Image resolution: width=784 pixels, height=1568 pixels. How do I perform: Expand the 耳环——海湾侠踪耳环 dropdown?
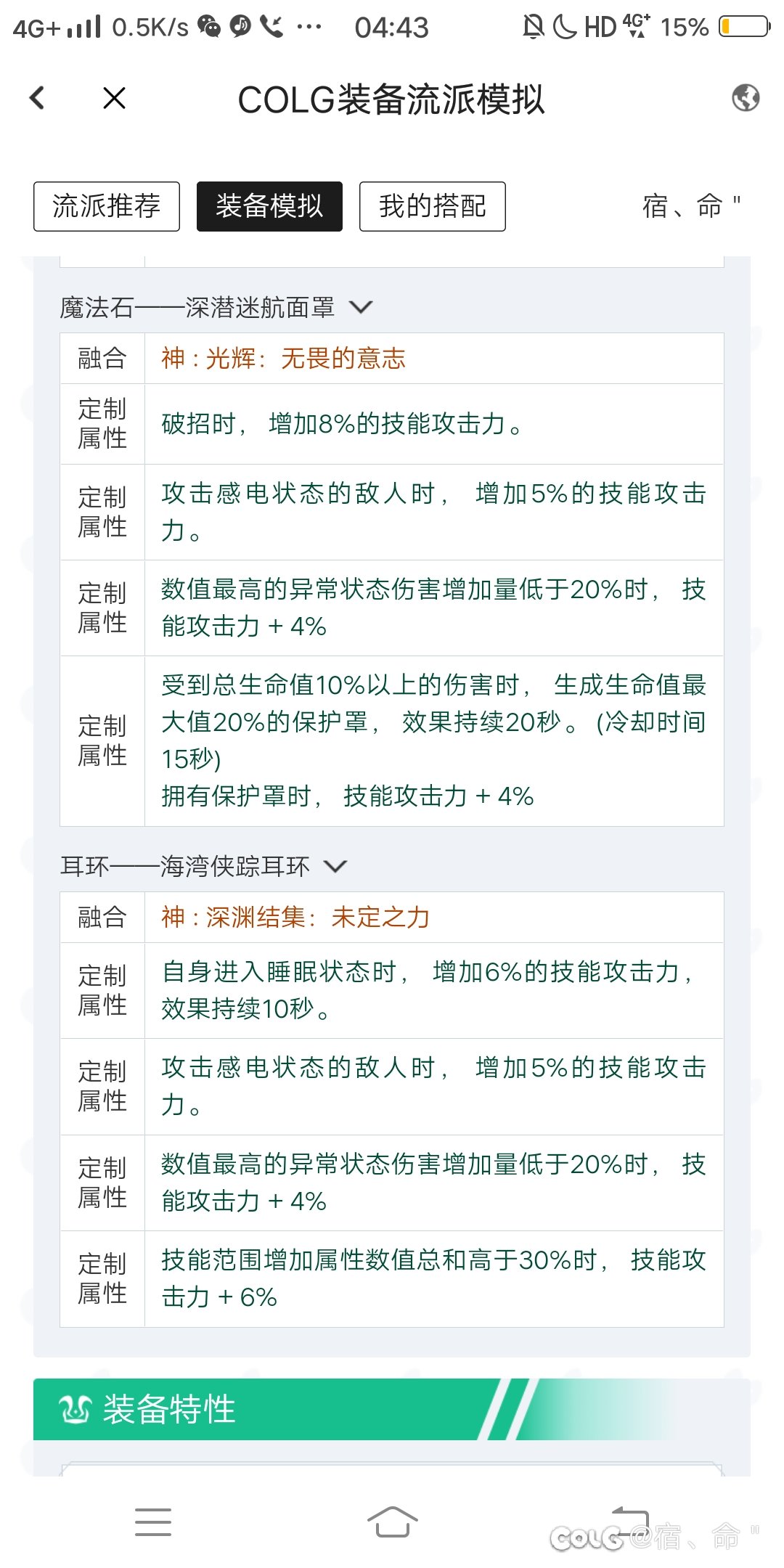[x=335, y=866]
